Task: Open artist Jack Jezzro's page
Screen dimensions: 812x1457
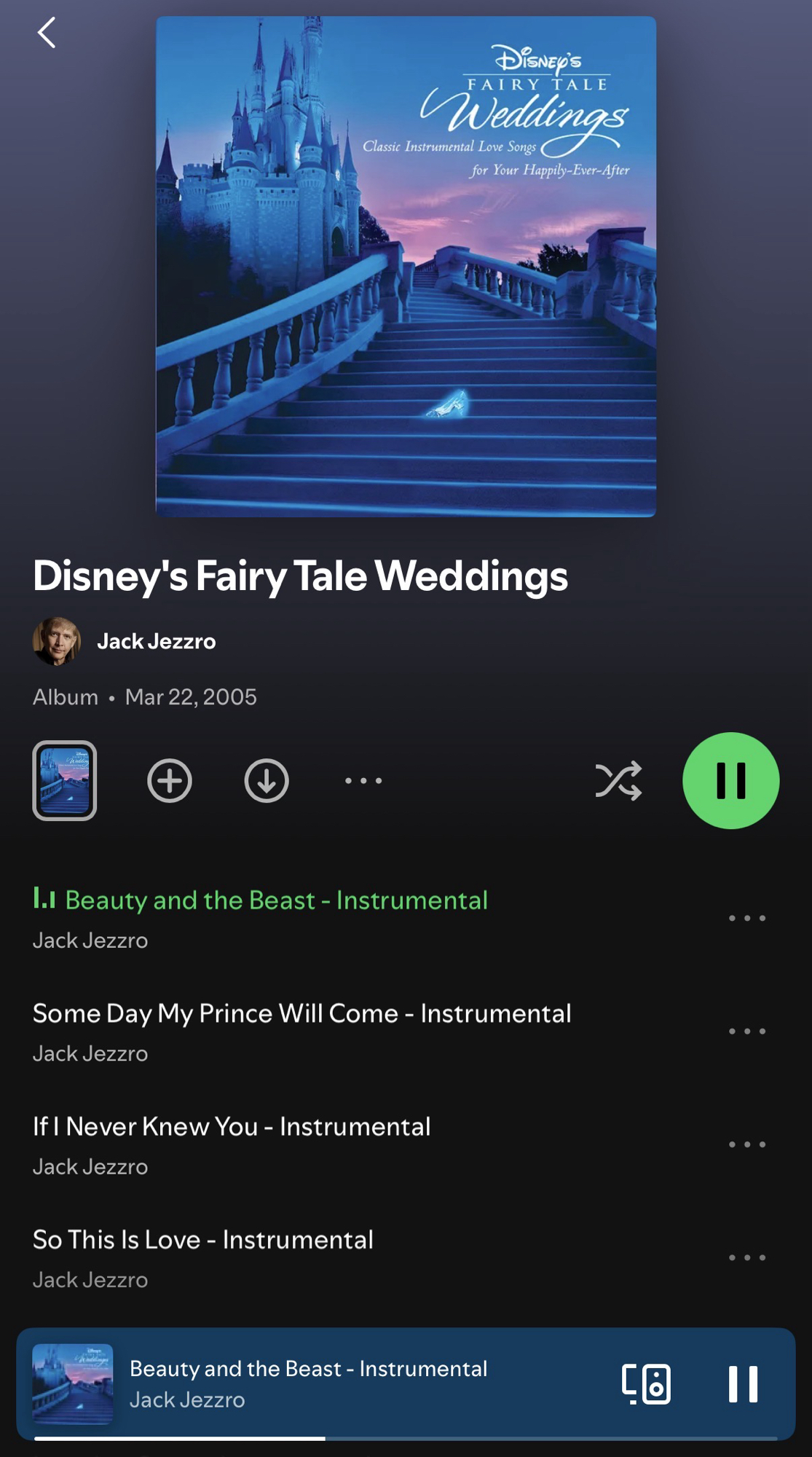Action: [156, 642]
